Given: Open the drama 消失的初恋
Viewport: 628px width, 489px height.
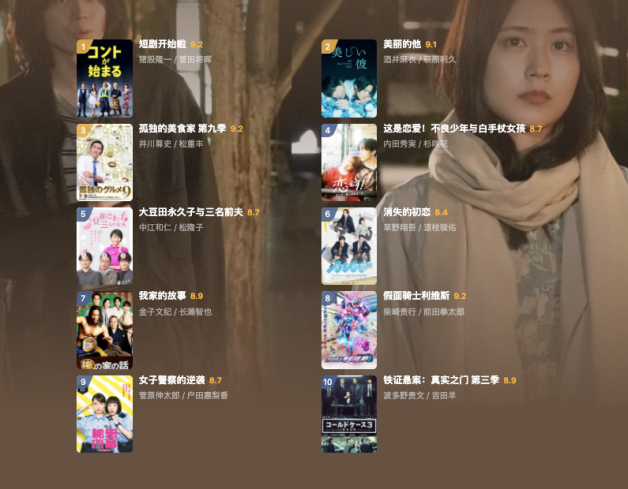Looking at the screenshot, I should (406, 213).
